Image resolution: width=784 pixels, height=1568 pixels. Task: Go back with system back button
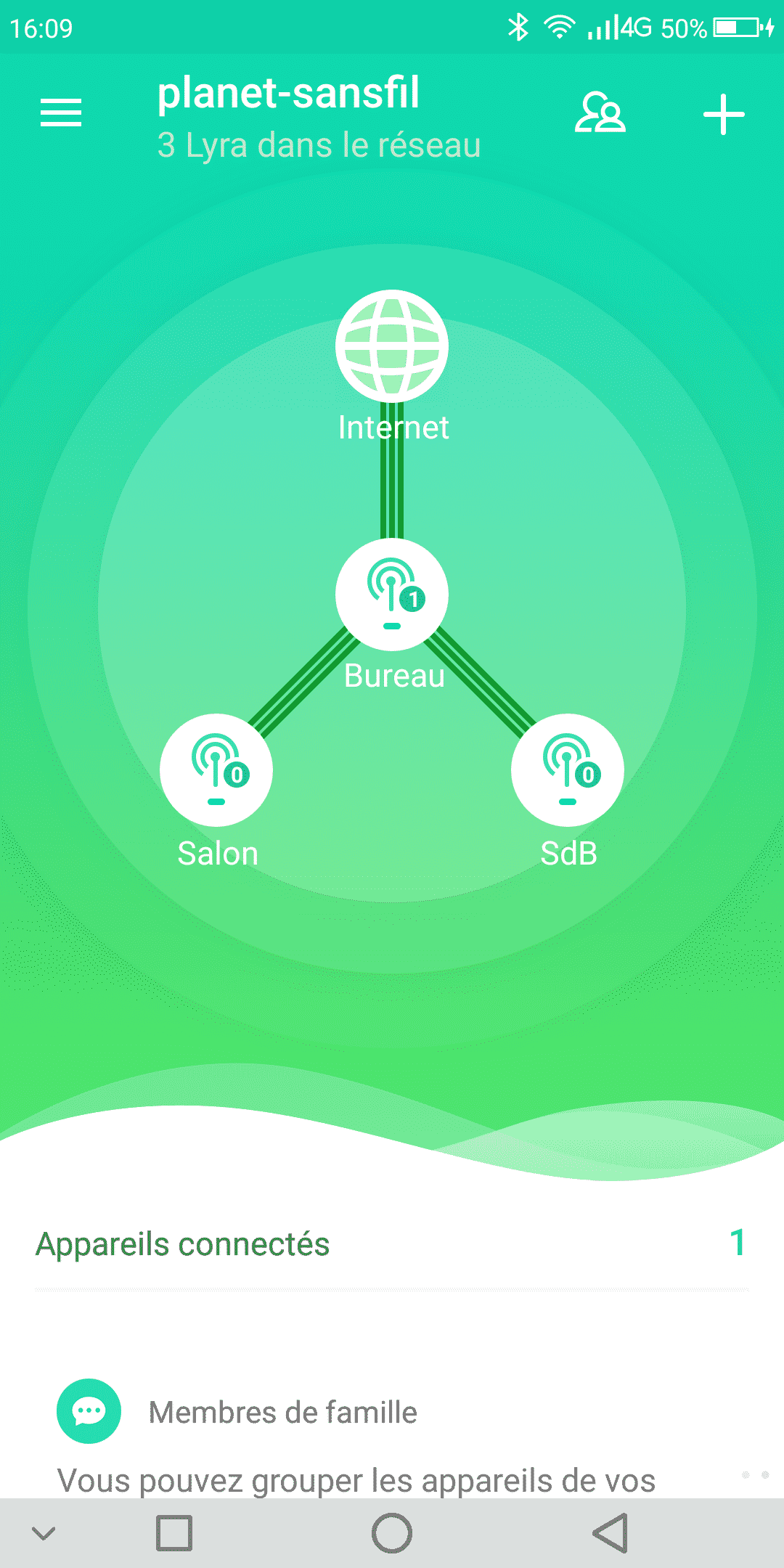coord(610,1533)
